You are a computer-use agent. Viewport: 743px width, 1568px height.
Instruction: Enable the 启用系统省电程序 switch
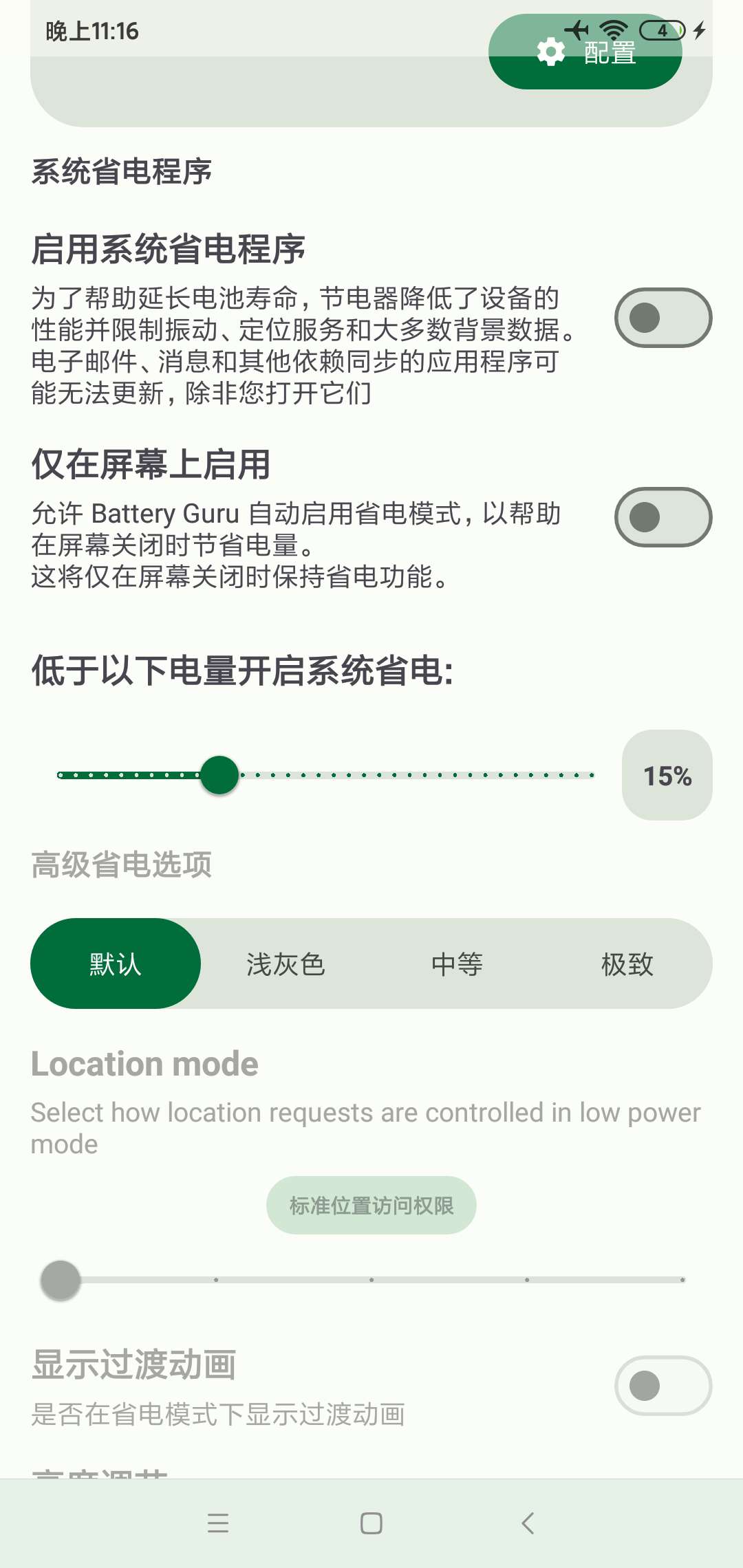click(663, 318)
